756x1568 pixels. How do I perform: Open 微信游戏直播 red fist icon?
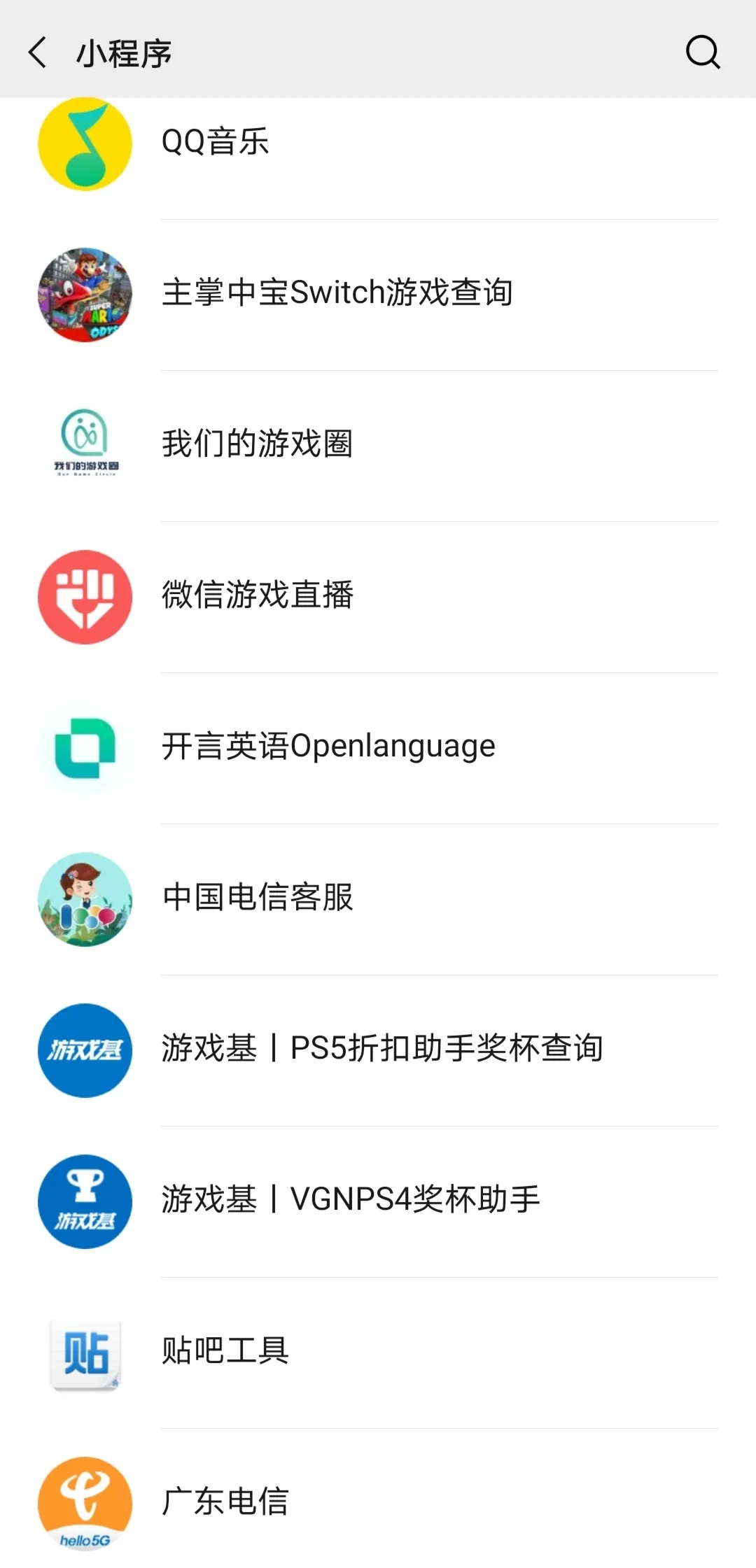pyautogui.click(x=84, y=597)
